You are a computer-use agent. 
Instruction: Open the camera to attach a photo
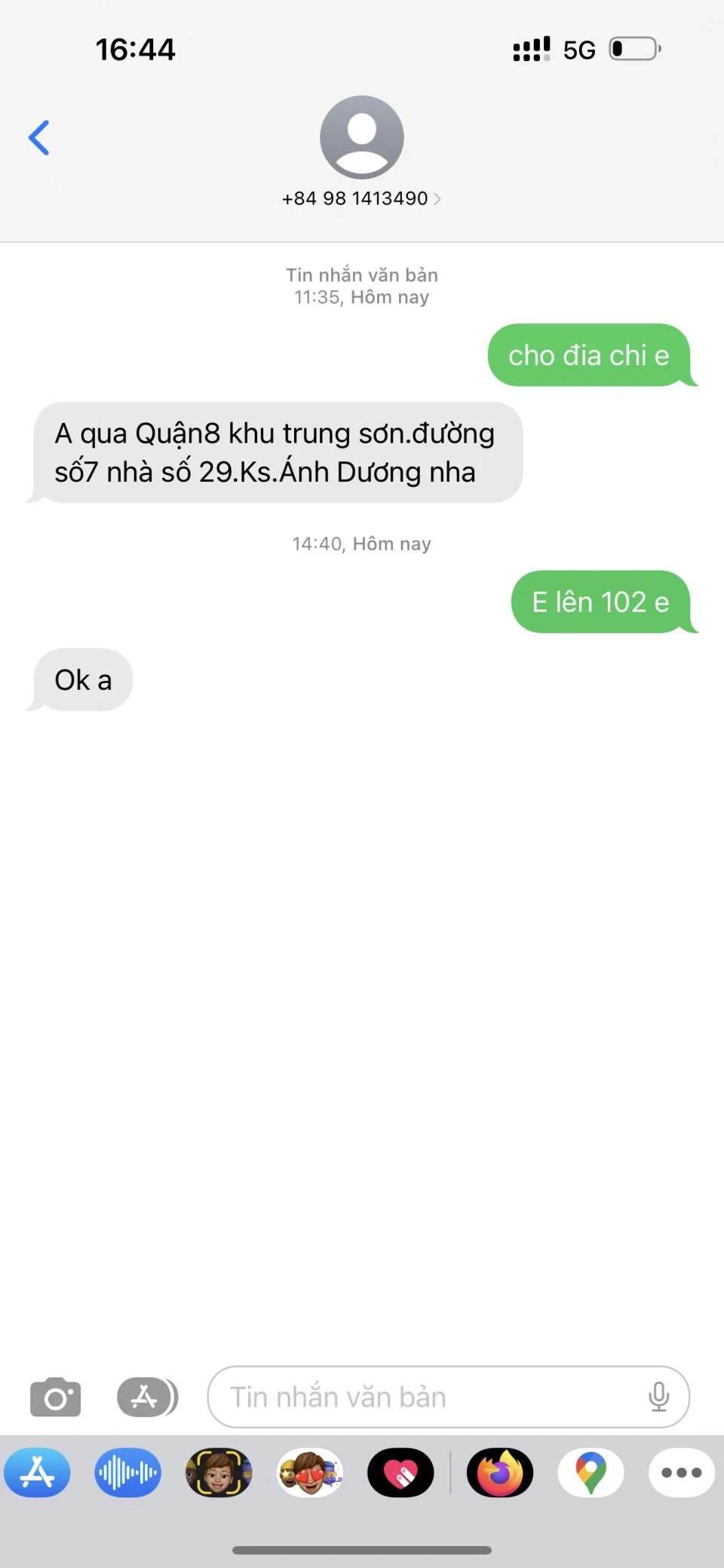click(x=55, y=1397)
